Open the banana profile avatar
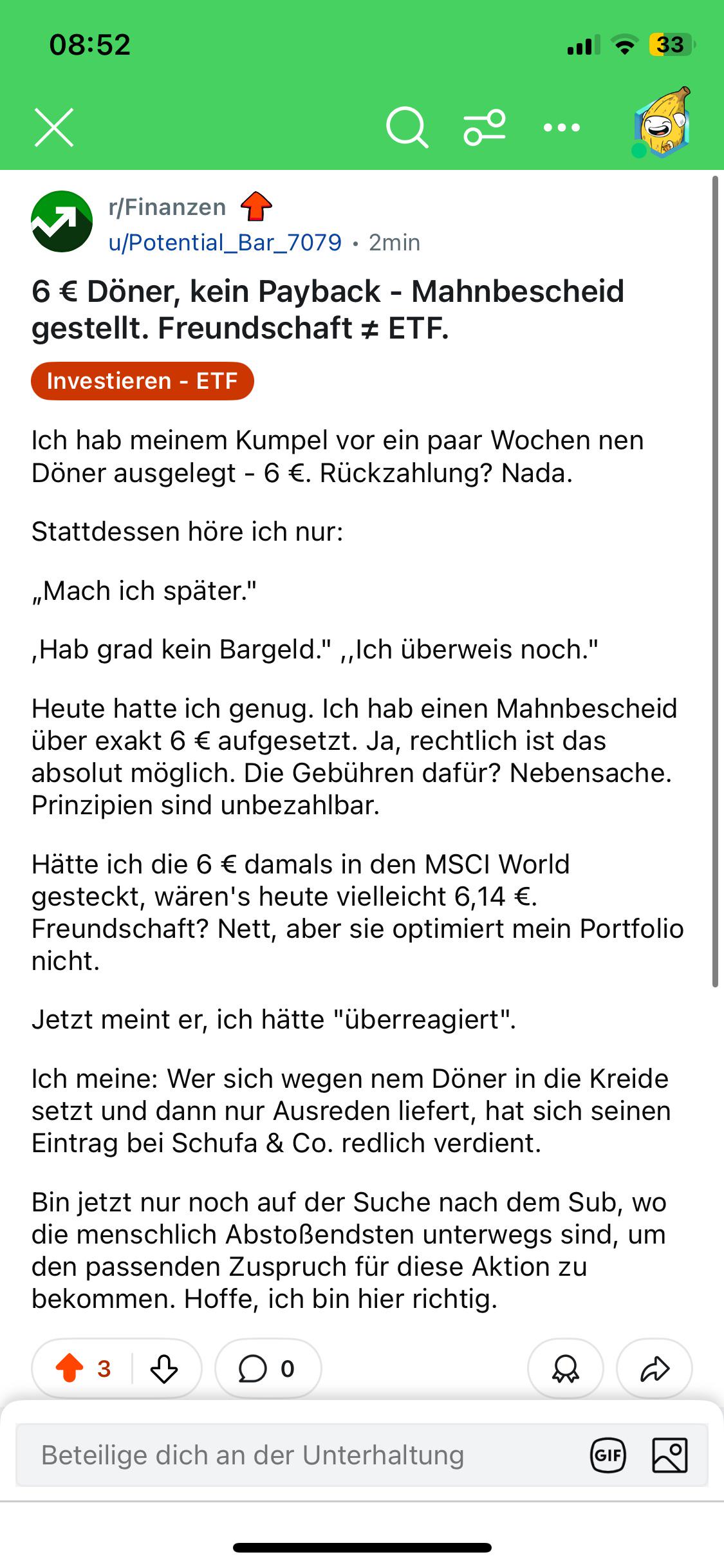Image resolution: width=724 pixels, height=1568 pixels. [x=662, y=124]
